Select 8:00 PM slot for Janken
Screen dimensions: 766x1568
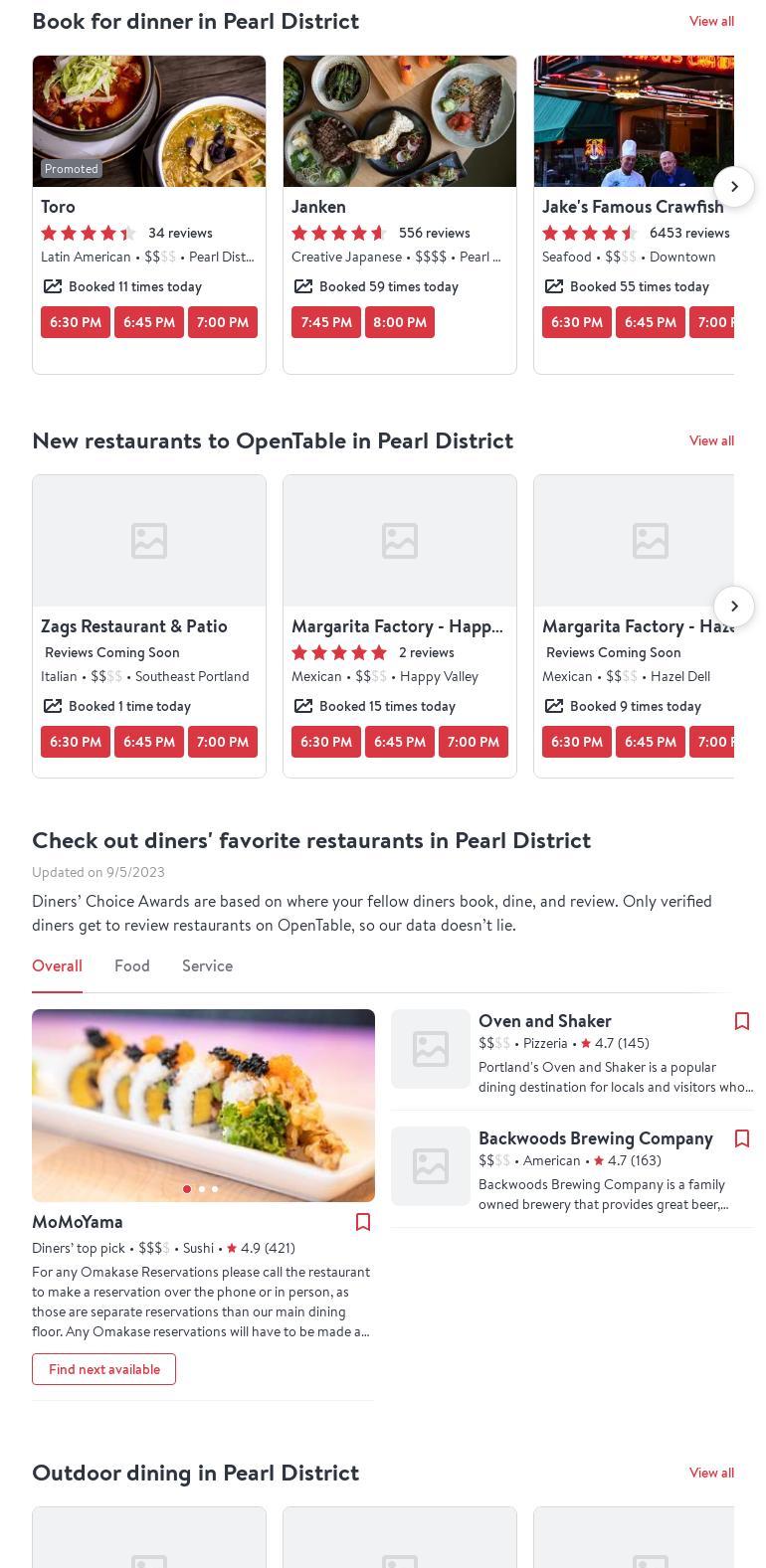pos(400,322)
